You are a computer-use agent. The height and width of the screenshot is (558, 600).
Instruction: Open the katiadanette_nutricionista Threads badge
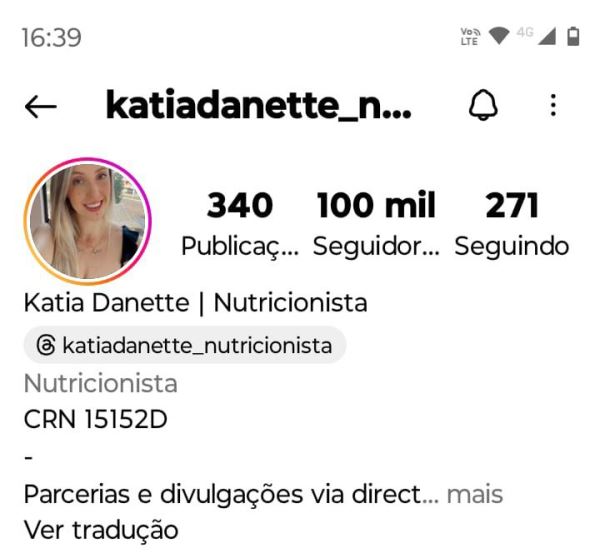[x=185, y=346]
